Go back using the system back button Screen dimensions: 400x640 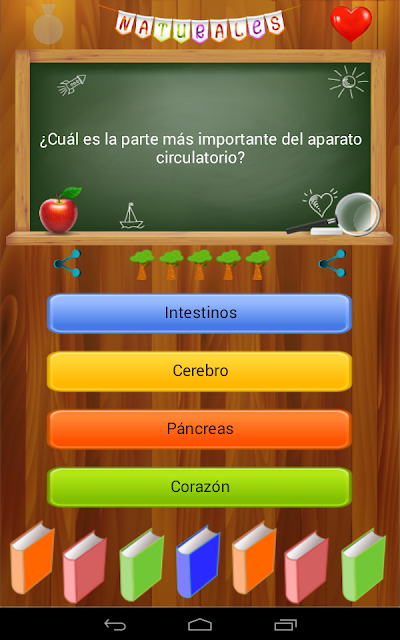115,624
